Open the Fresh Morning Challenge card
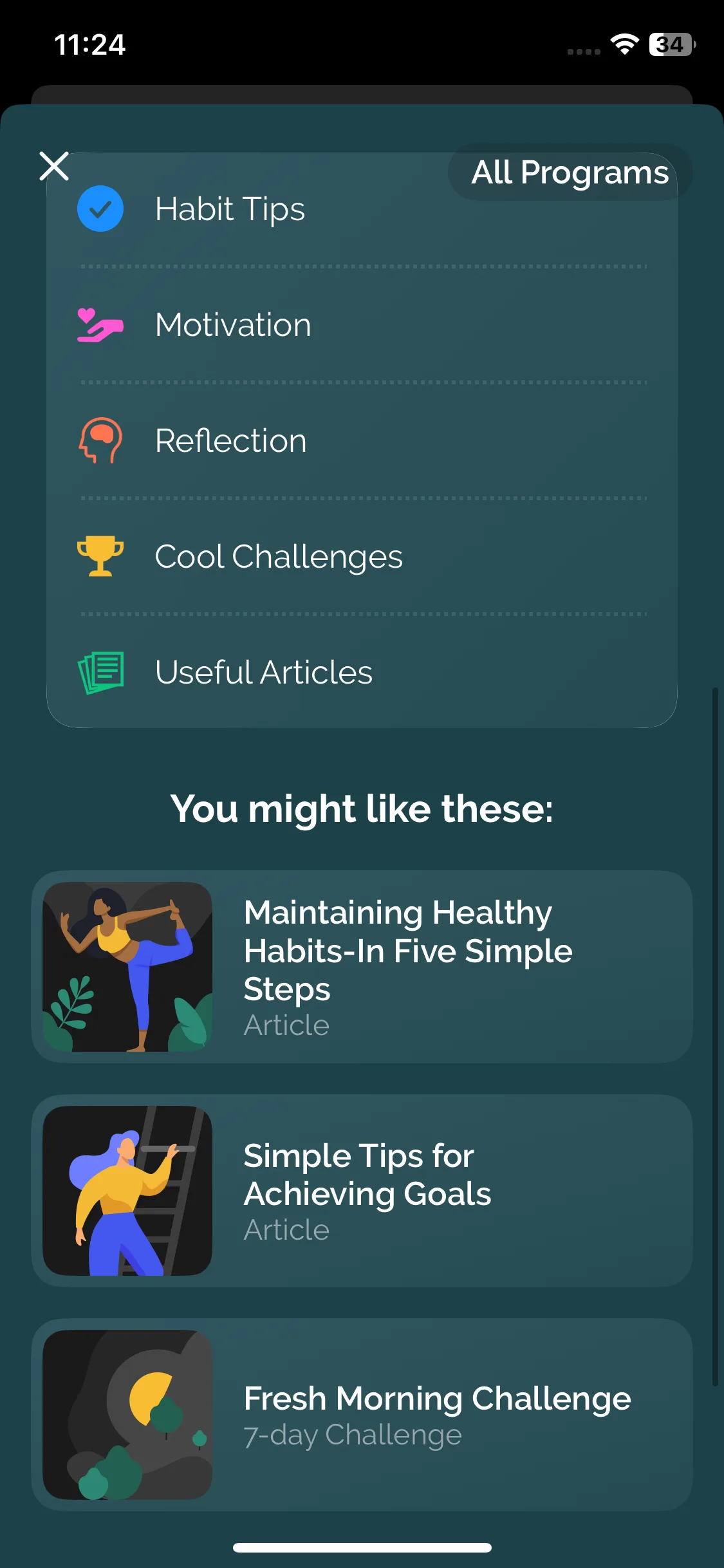 [362, 1415]
